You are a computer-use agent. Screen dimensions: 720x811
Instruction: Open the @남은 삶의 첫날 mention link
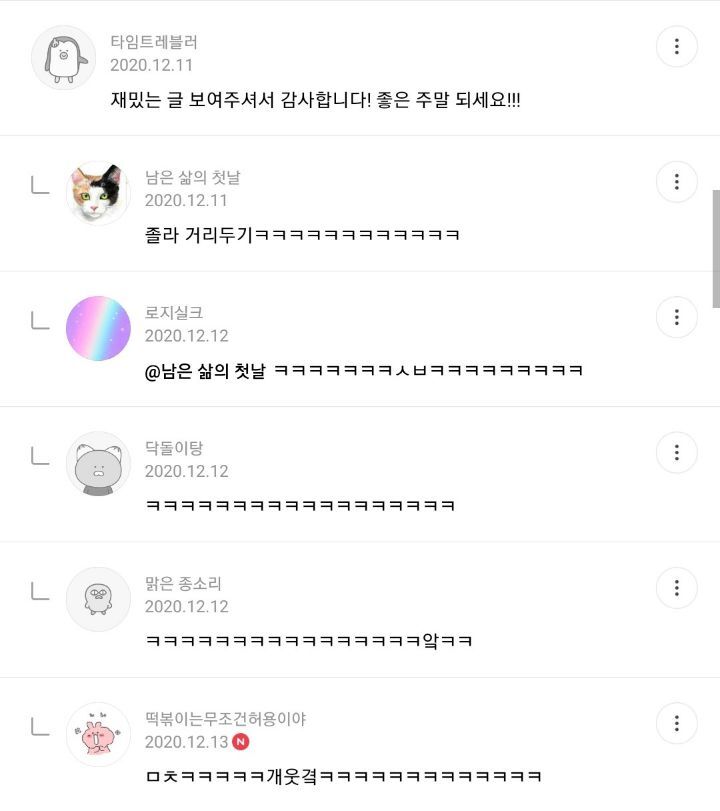pyautogui.click(x=205, y=370)
